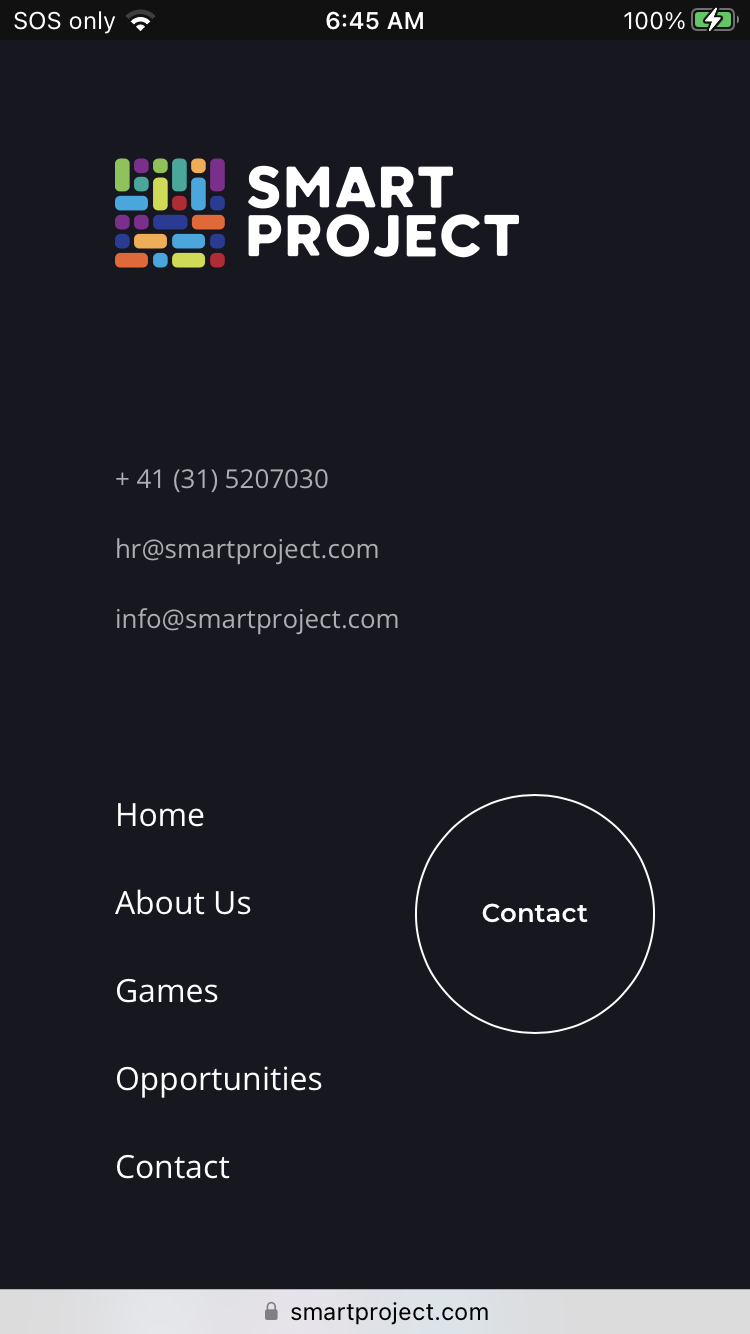Tap the circular Contact button

[x=535, y=913]
